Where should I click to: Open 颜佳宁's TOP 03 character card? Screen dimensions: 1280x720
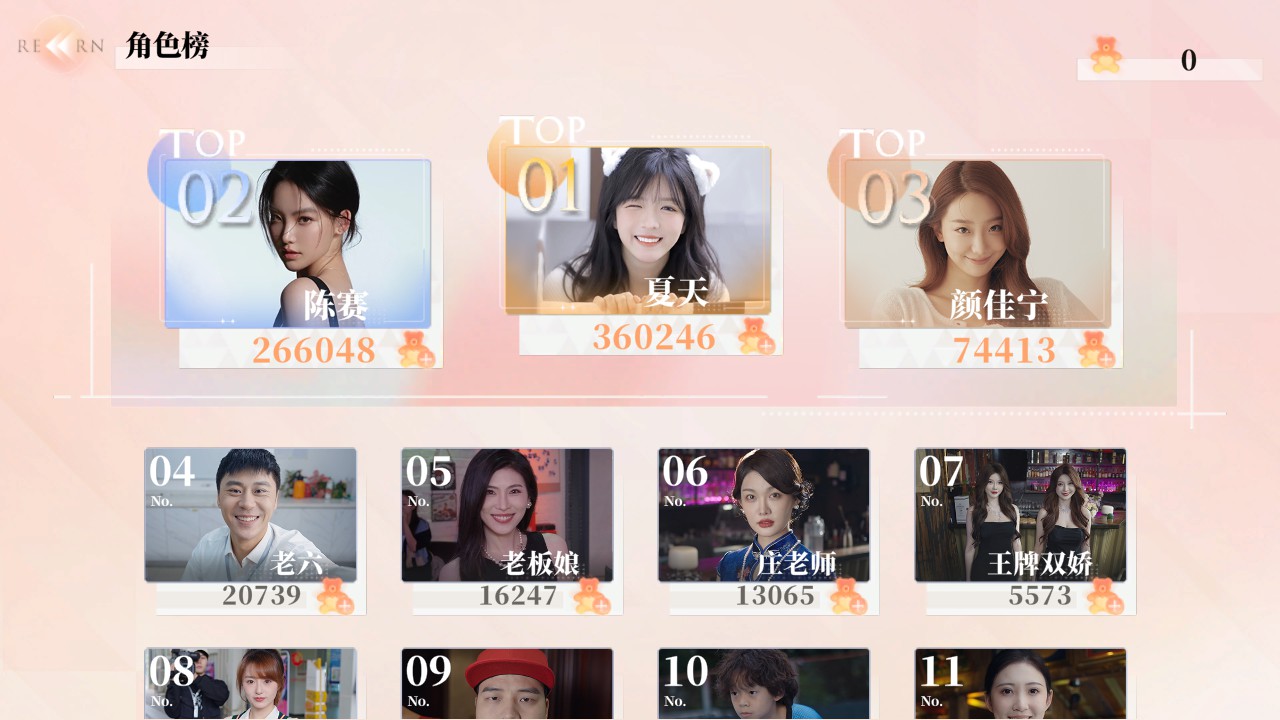[x=977, y=243]
